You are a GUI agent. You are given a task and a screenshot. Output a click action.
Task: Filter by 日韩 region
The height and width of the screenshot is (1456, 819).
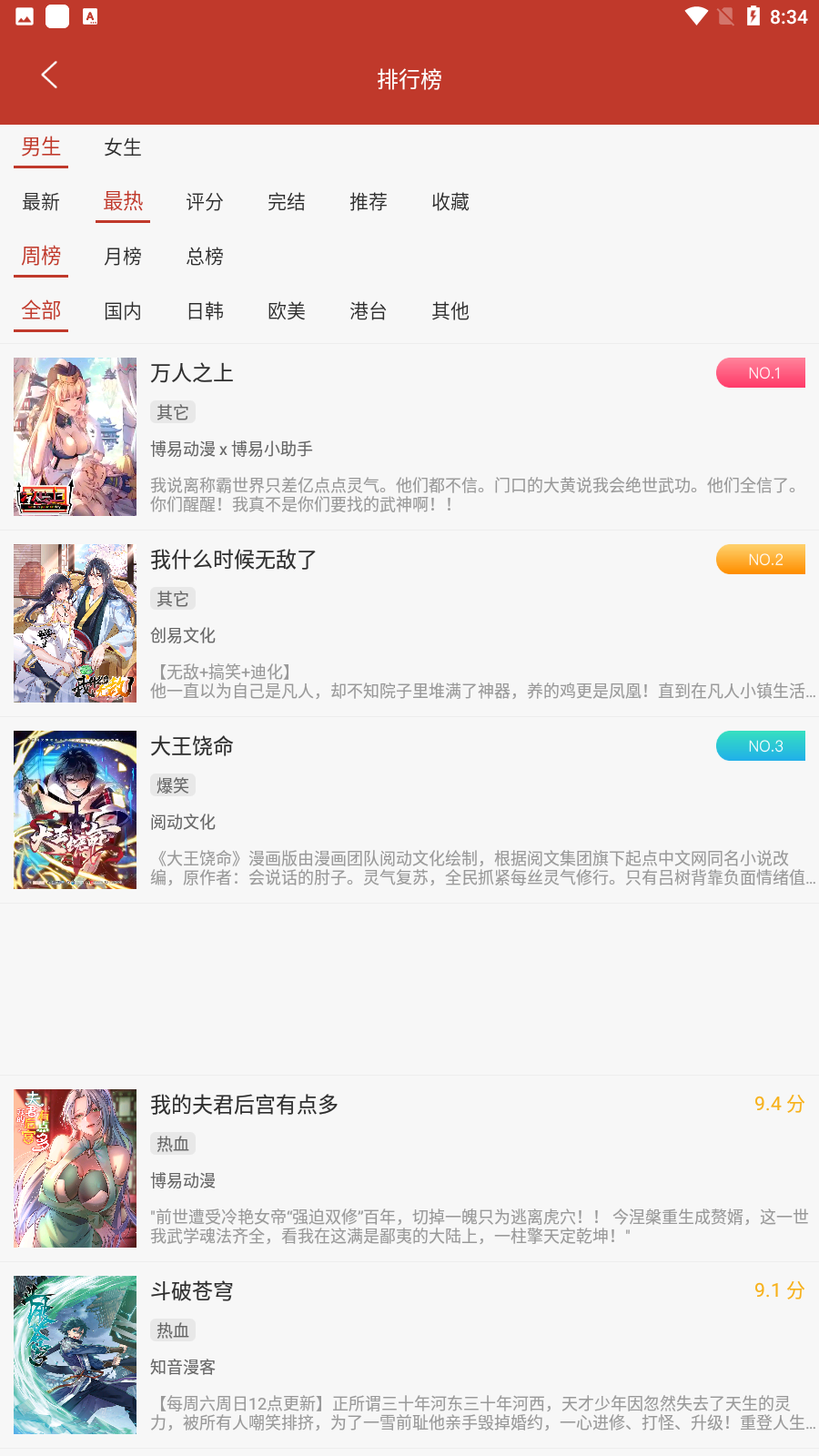[205, 311]
